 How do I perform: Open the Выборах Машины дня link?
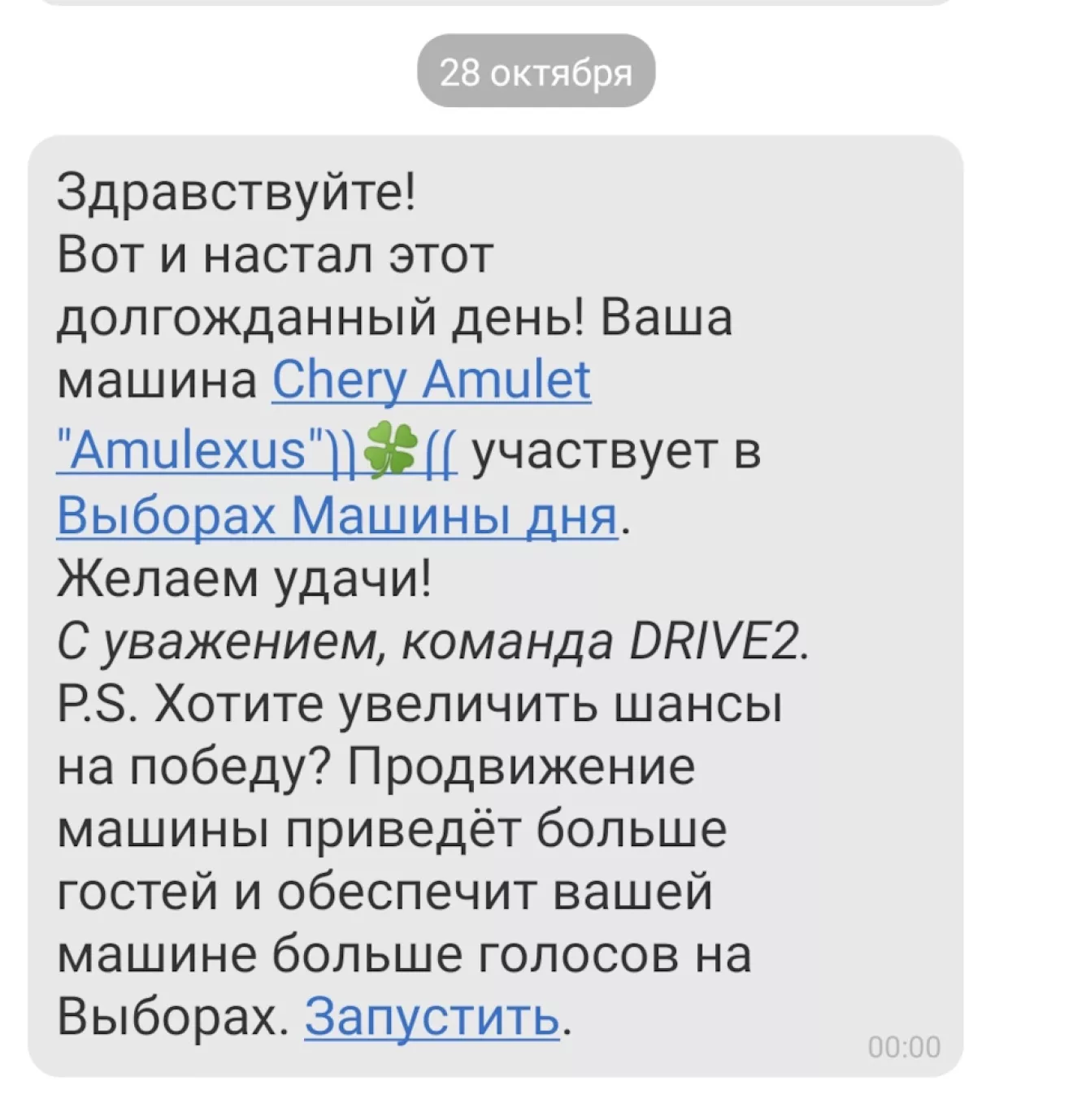337,515
